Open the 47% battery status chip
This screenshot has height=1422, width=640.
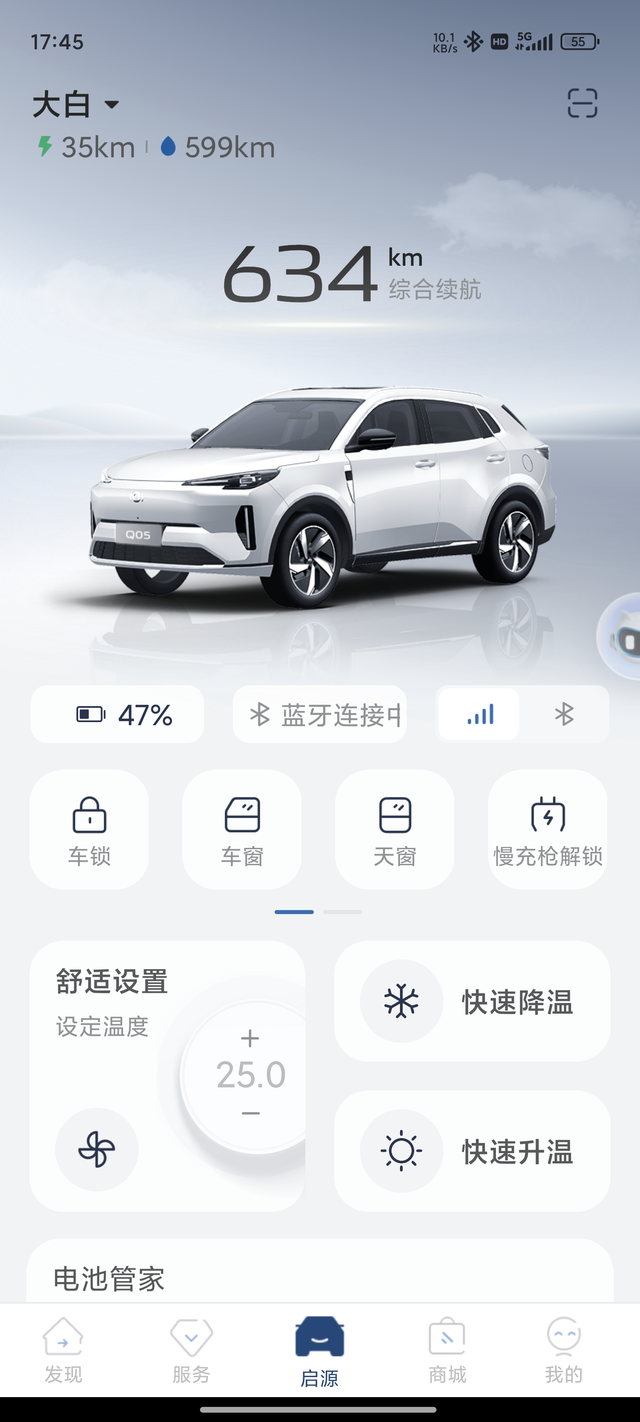(118, 714)
